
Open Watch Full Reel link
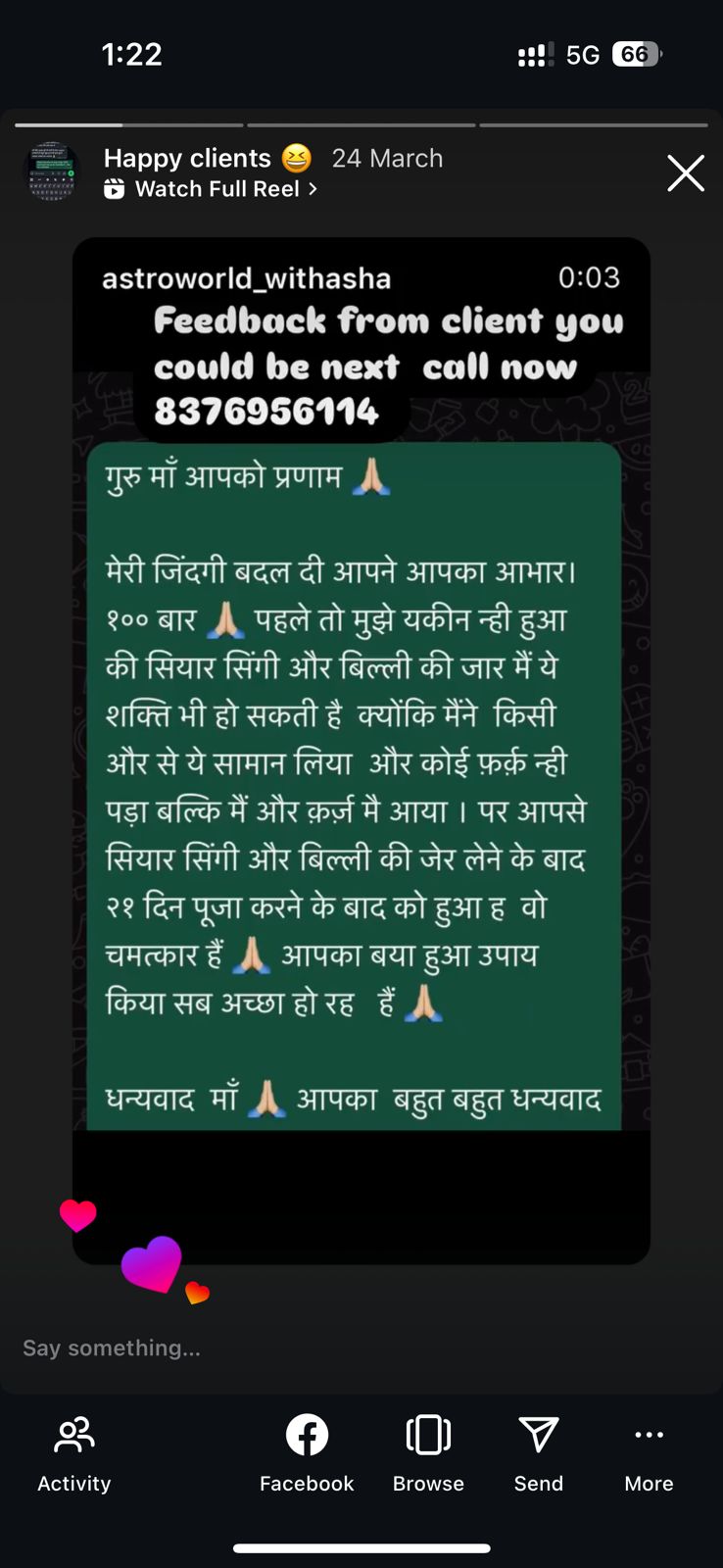pos(217,189)
